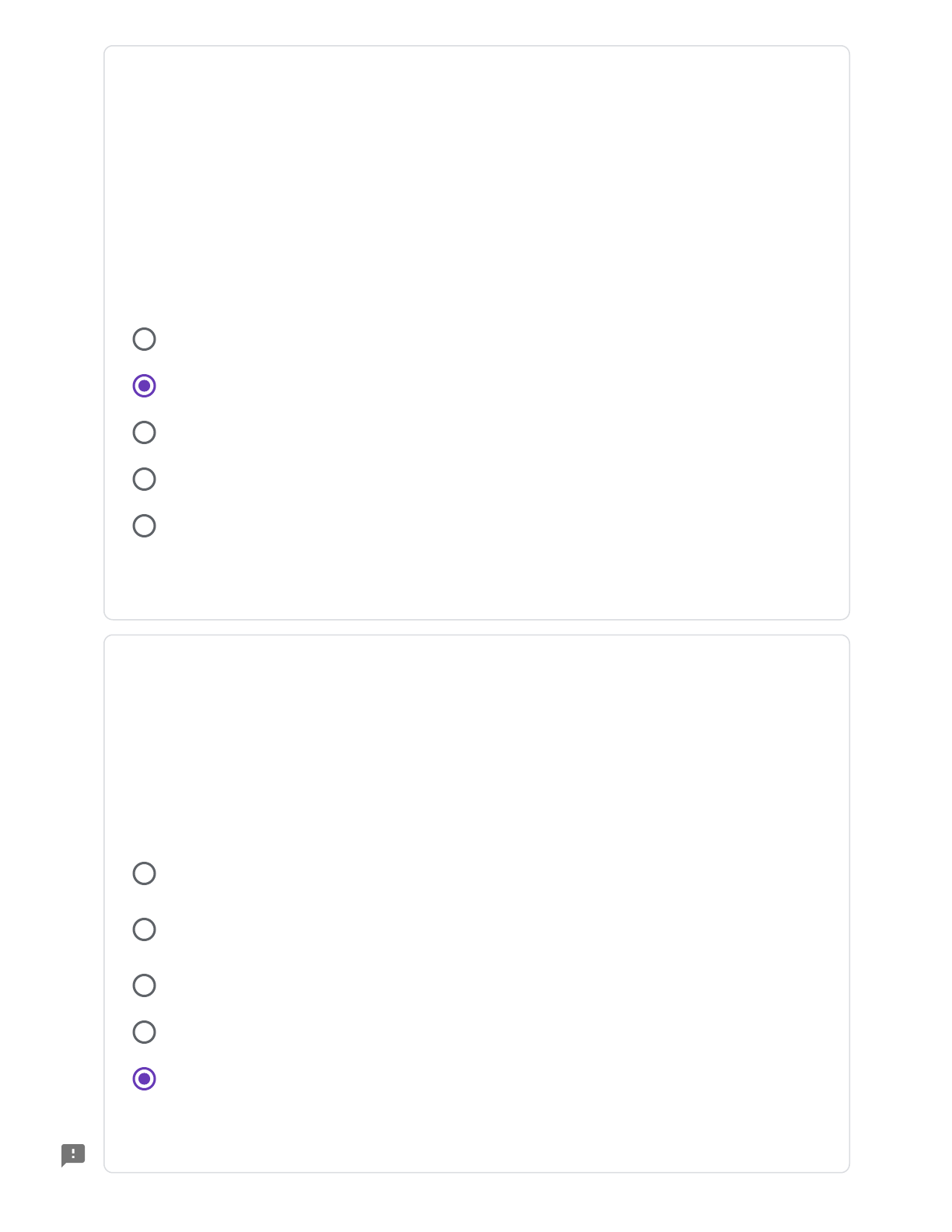This screenshot has height=1232, width=952.
Task: Select the last option in the top question
Action: [144, 526]
